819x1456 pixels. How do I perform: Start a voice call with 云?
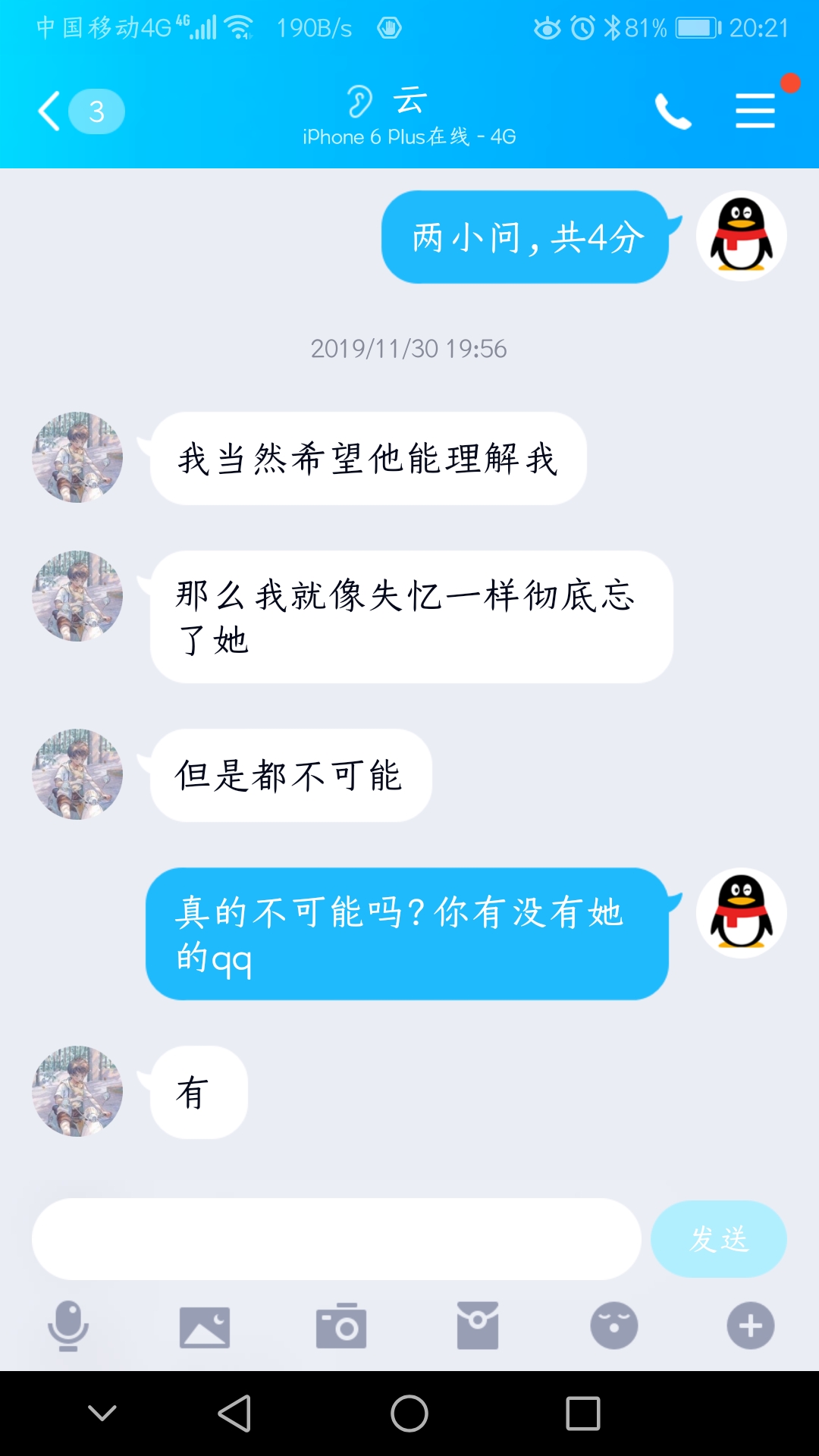tap(673, 111)
